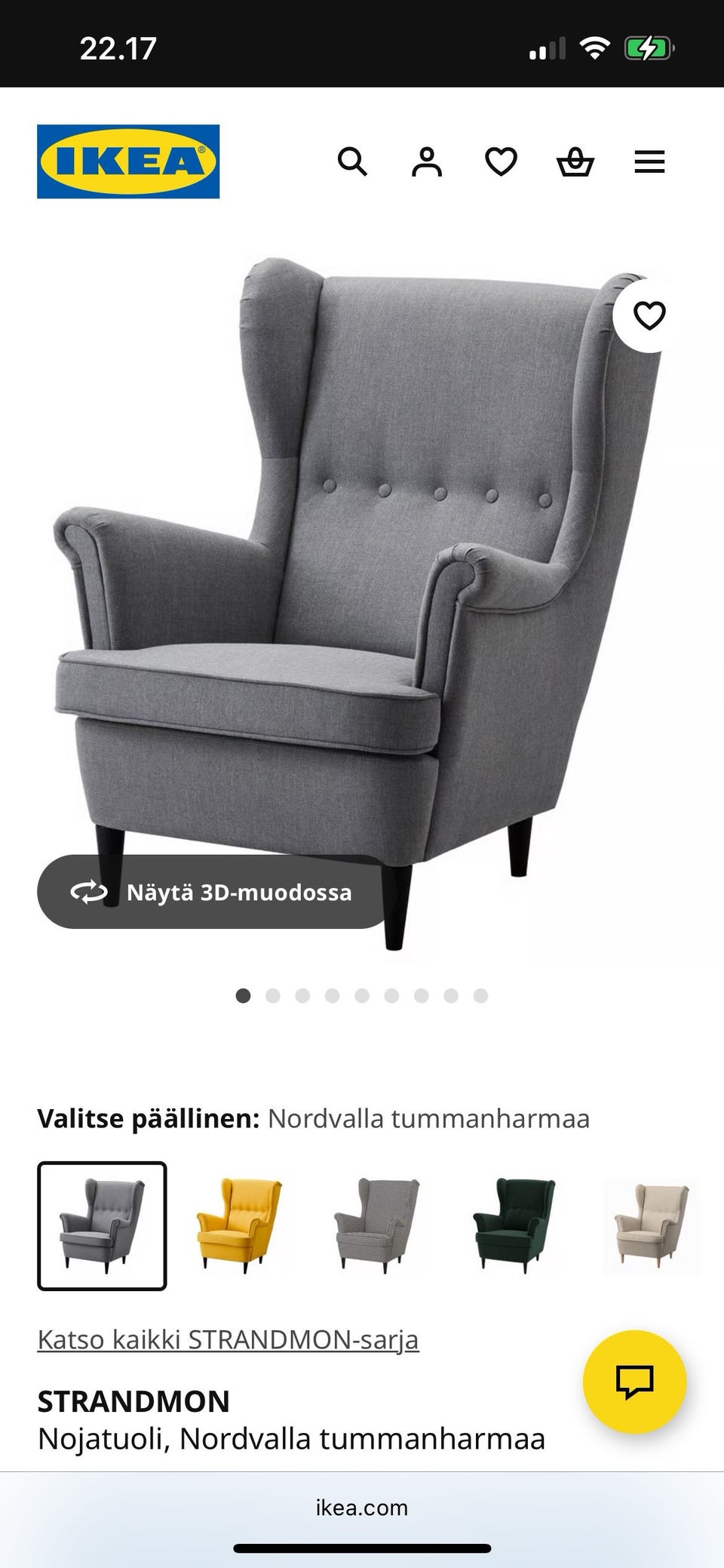Screen dimensions: 724x1568
Task: Advance to the third product photo dot
Action: [303, 996]
